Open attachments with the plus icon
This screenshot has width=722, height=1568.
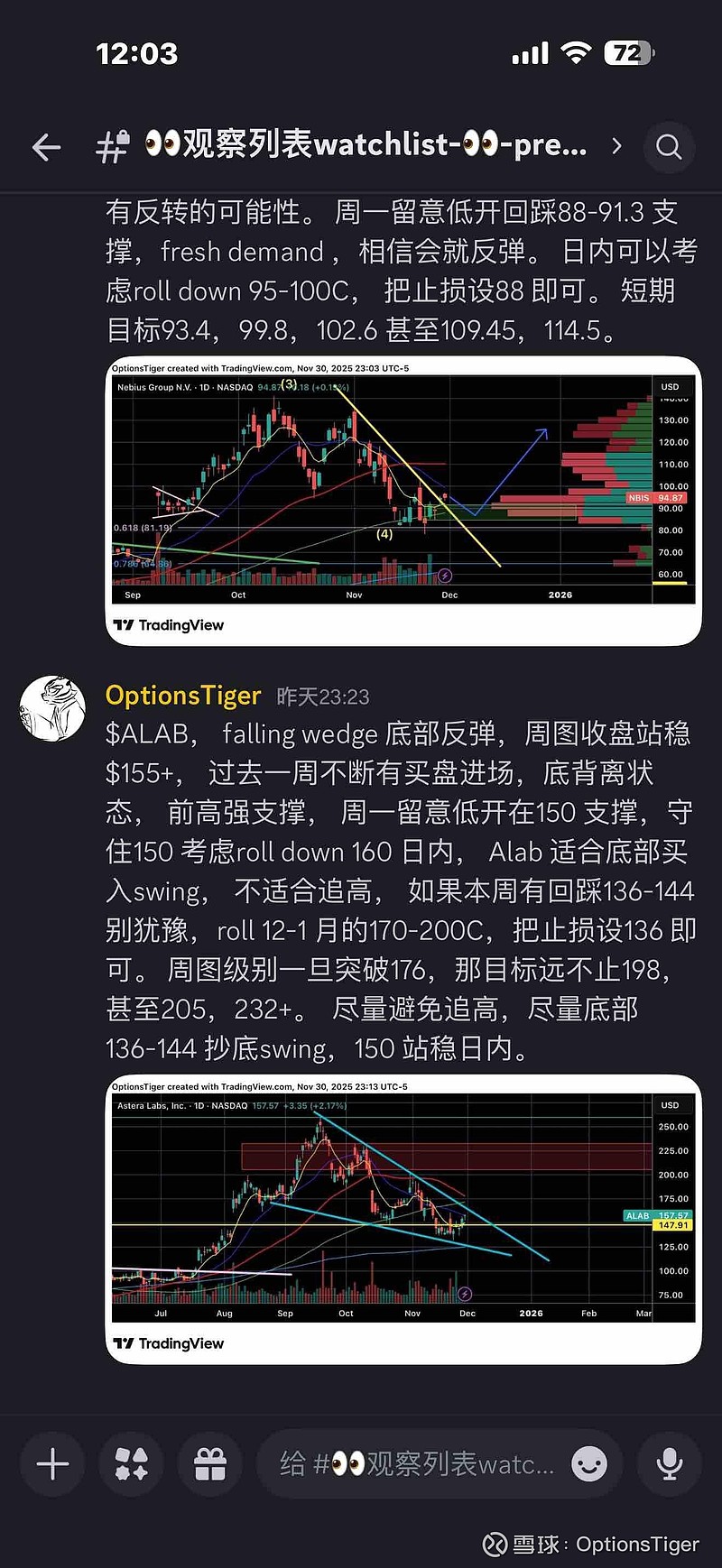(51, 1464)
